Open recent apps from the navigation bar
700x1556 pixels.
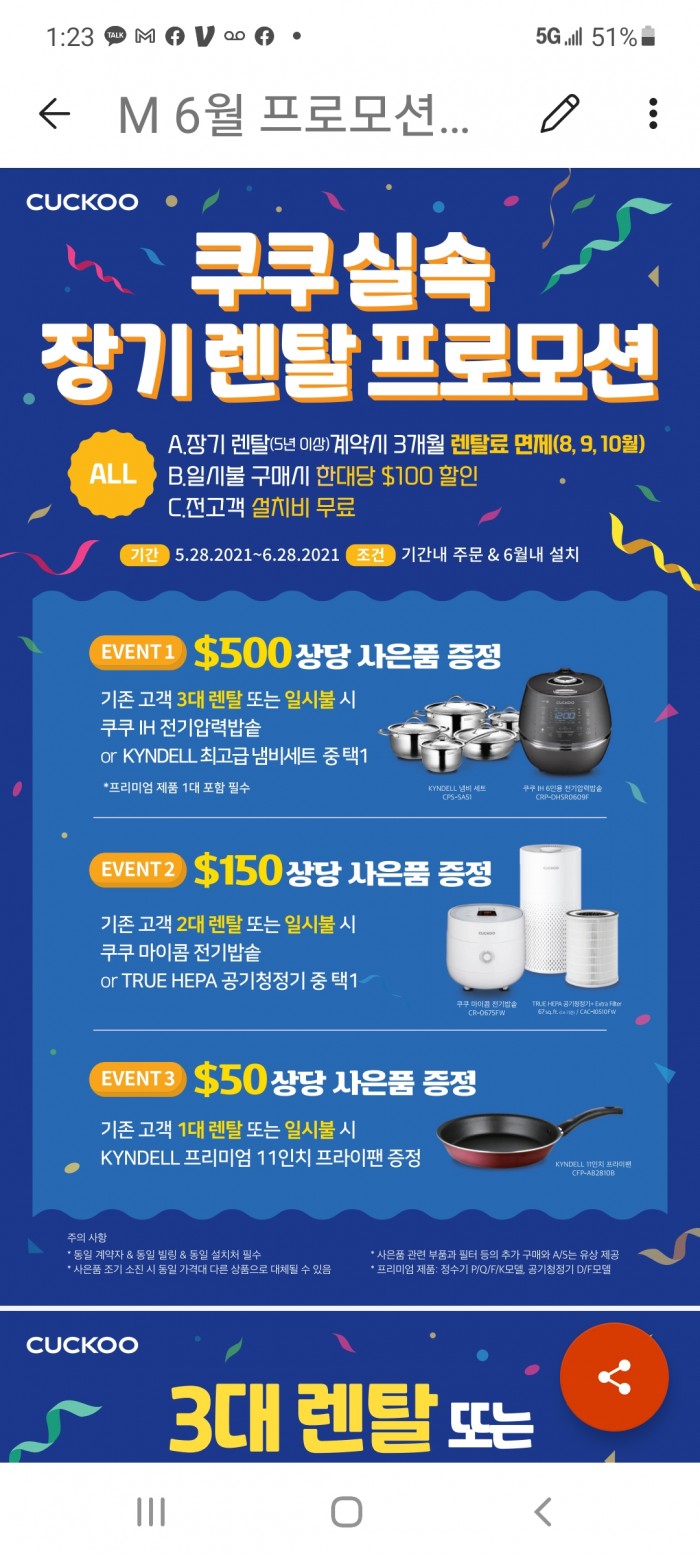(x=150, y=1512)
